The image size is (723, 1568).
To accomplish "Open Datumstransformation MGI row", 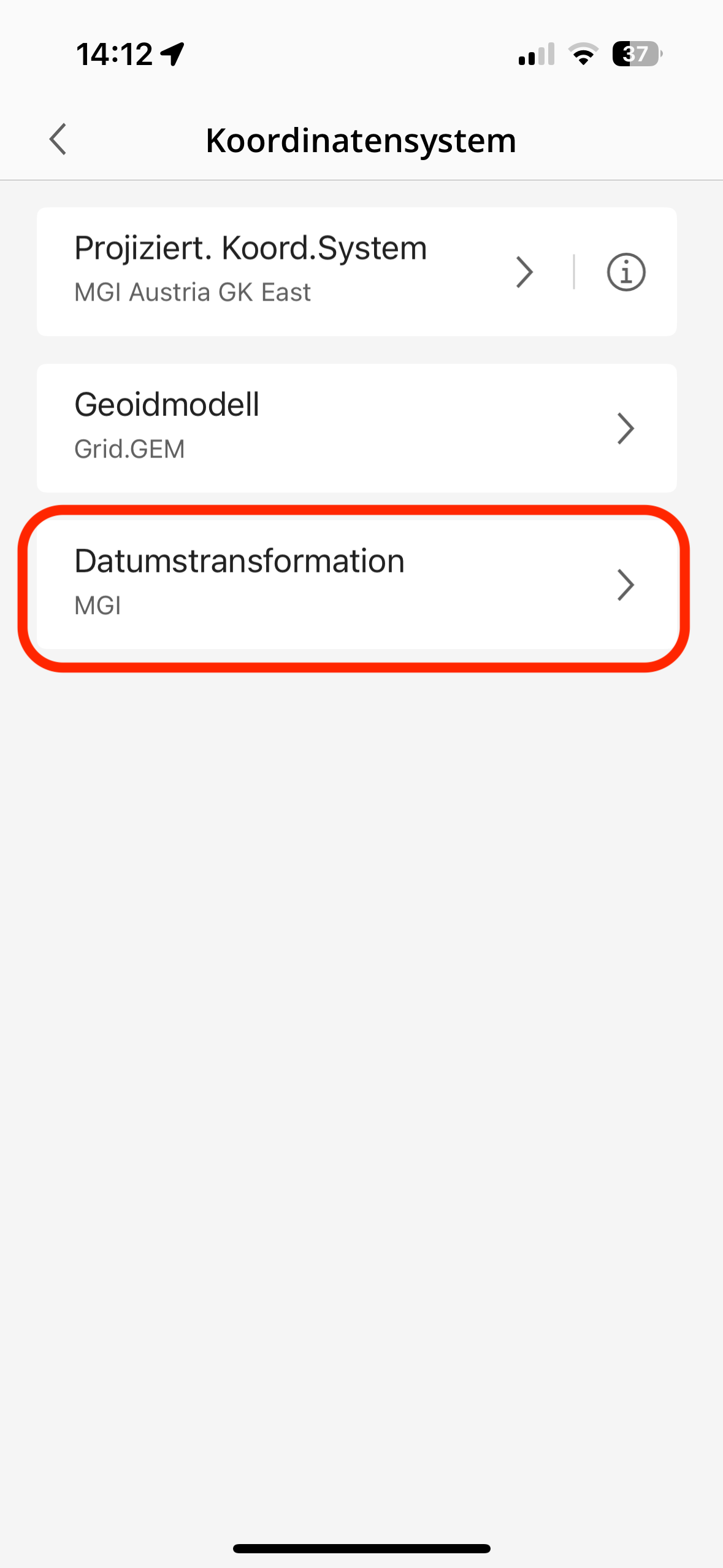I will pos(356,584).
